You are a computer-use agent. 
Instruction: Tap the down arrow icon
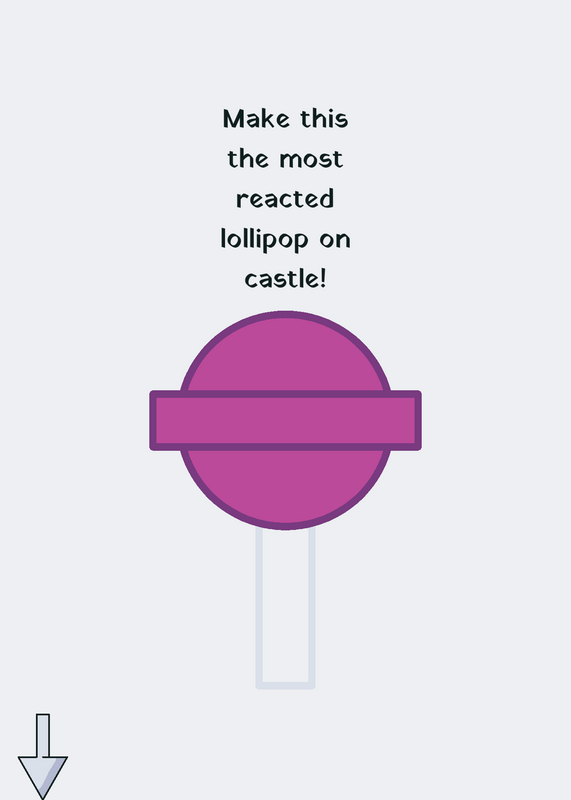click(43, 756)
